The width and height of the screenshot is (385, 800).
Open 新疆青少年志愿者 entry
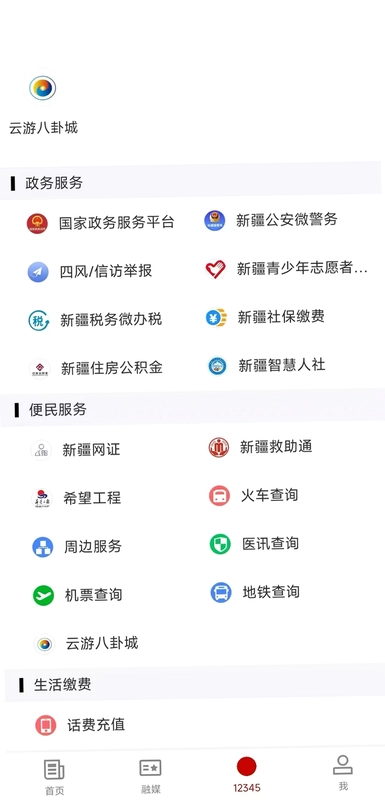coord(286,268)
